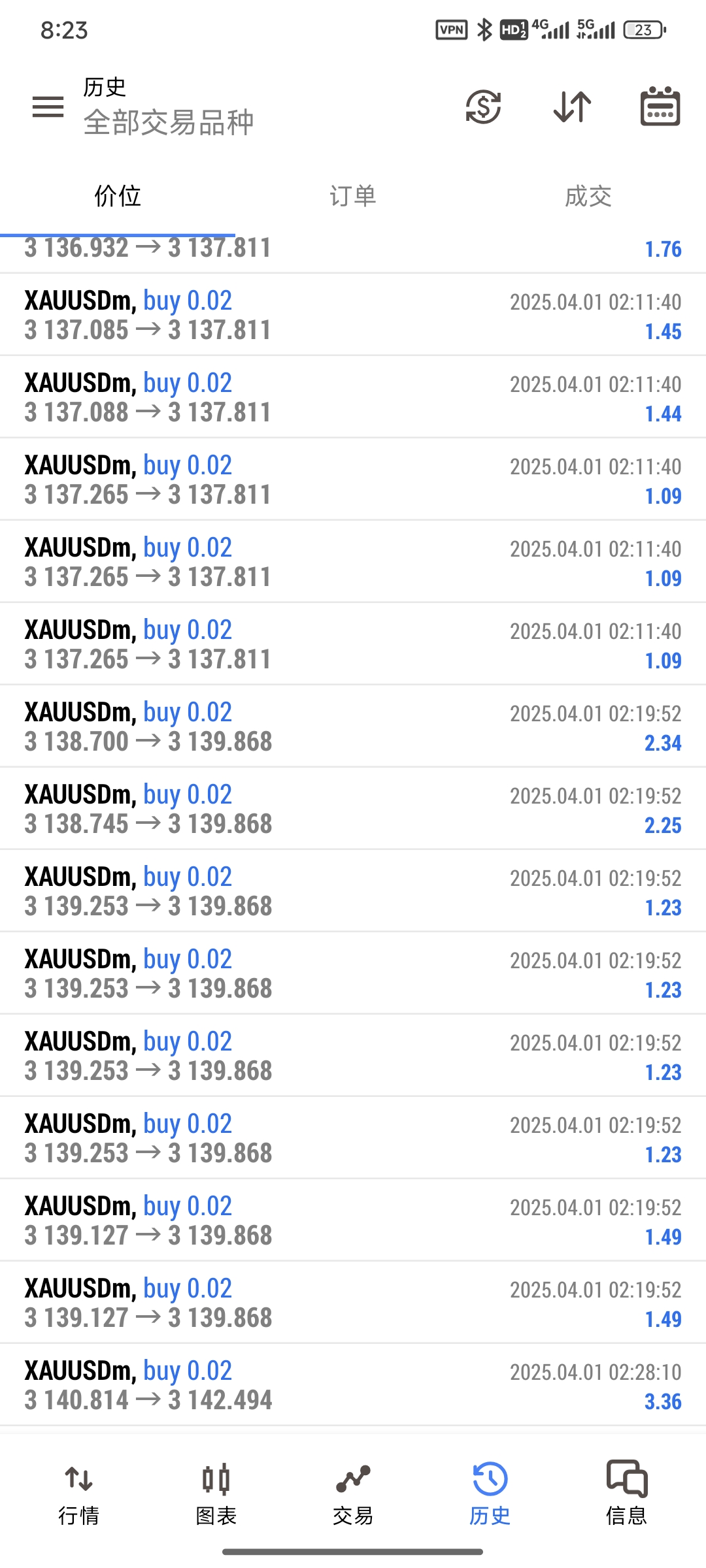Image resolution: width=706 pixels, height=1568 pixels.
Task: Select the 价位 tab
Action: click(118, 196)
